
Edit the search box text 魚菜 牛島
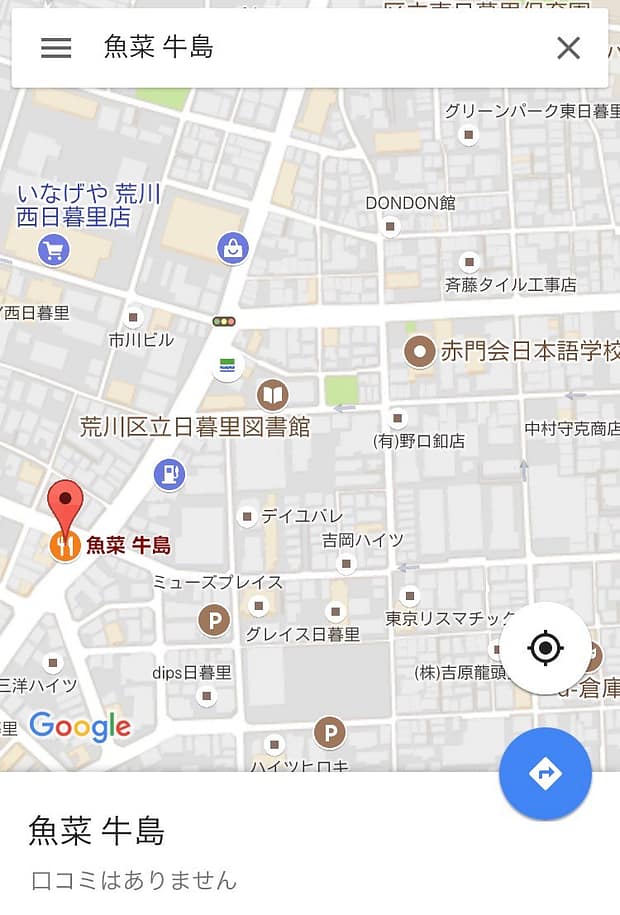300,48
